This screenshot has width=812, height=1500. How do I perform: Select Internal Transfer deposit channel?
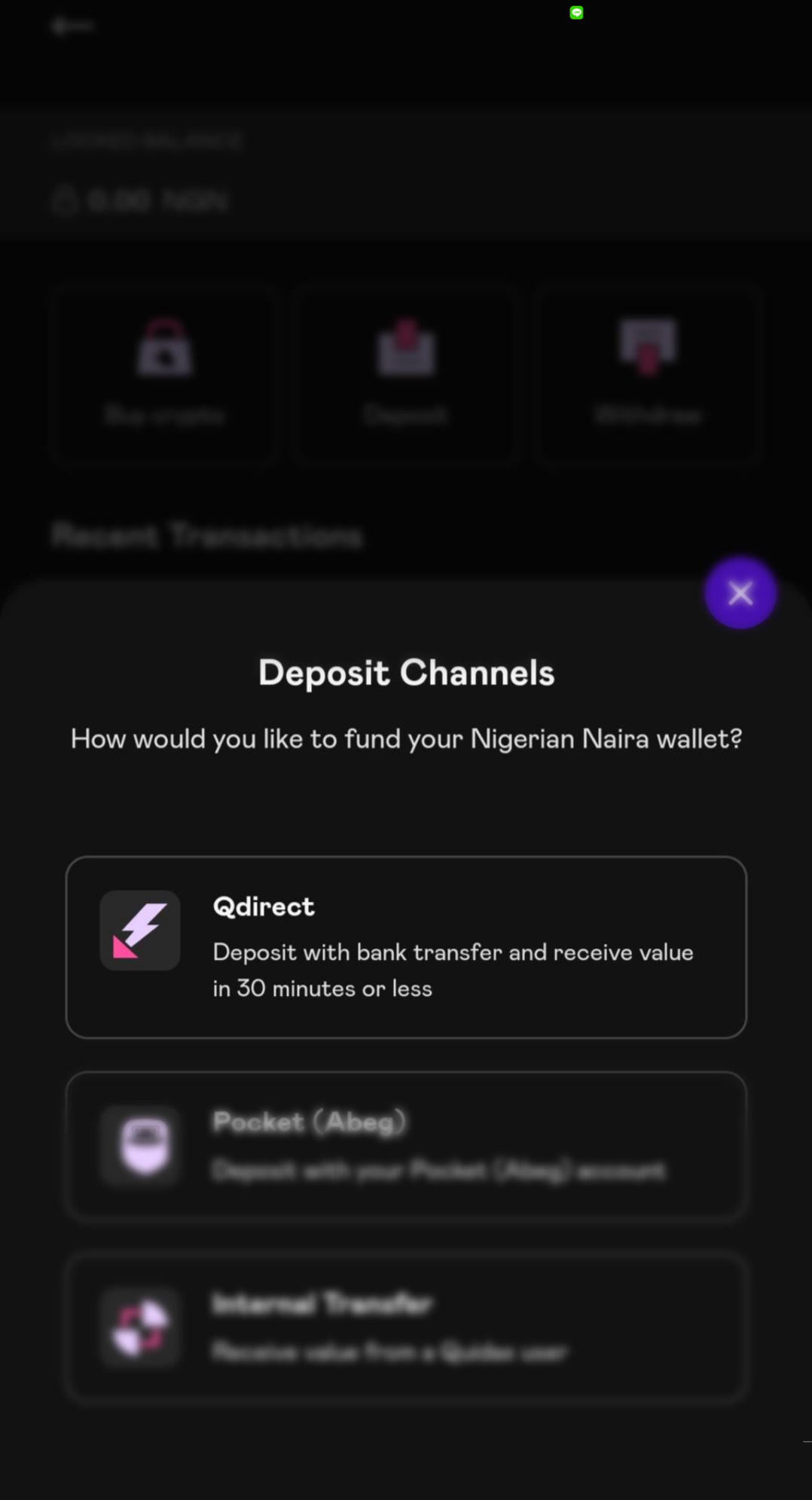click(x=406, y=1327)
